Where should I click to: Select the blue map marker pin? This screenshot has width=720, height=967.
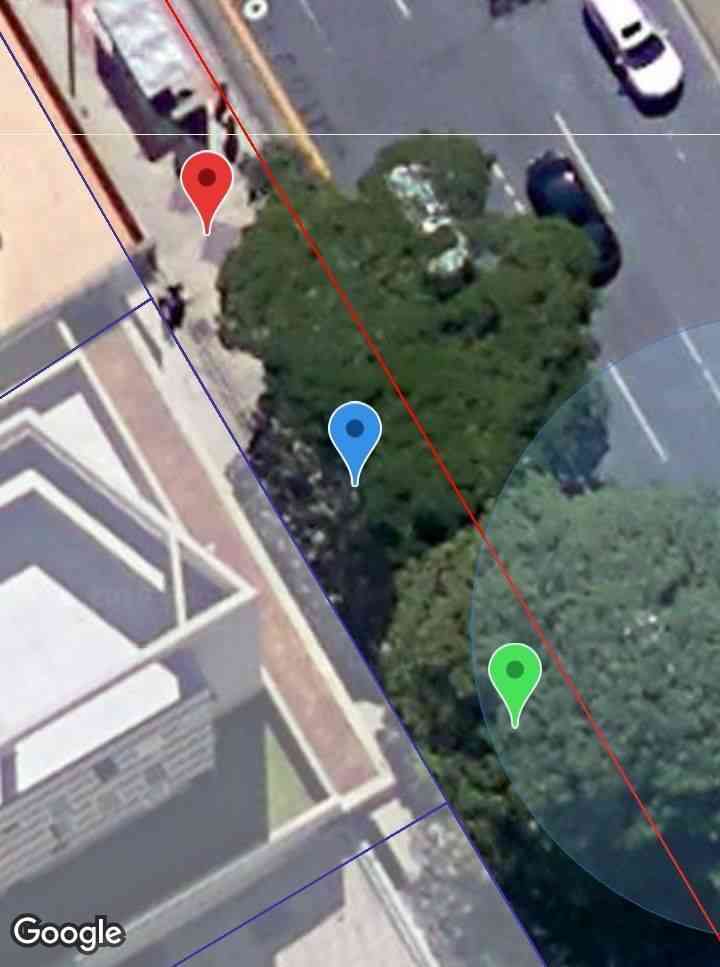[355, 435]
